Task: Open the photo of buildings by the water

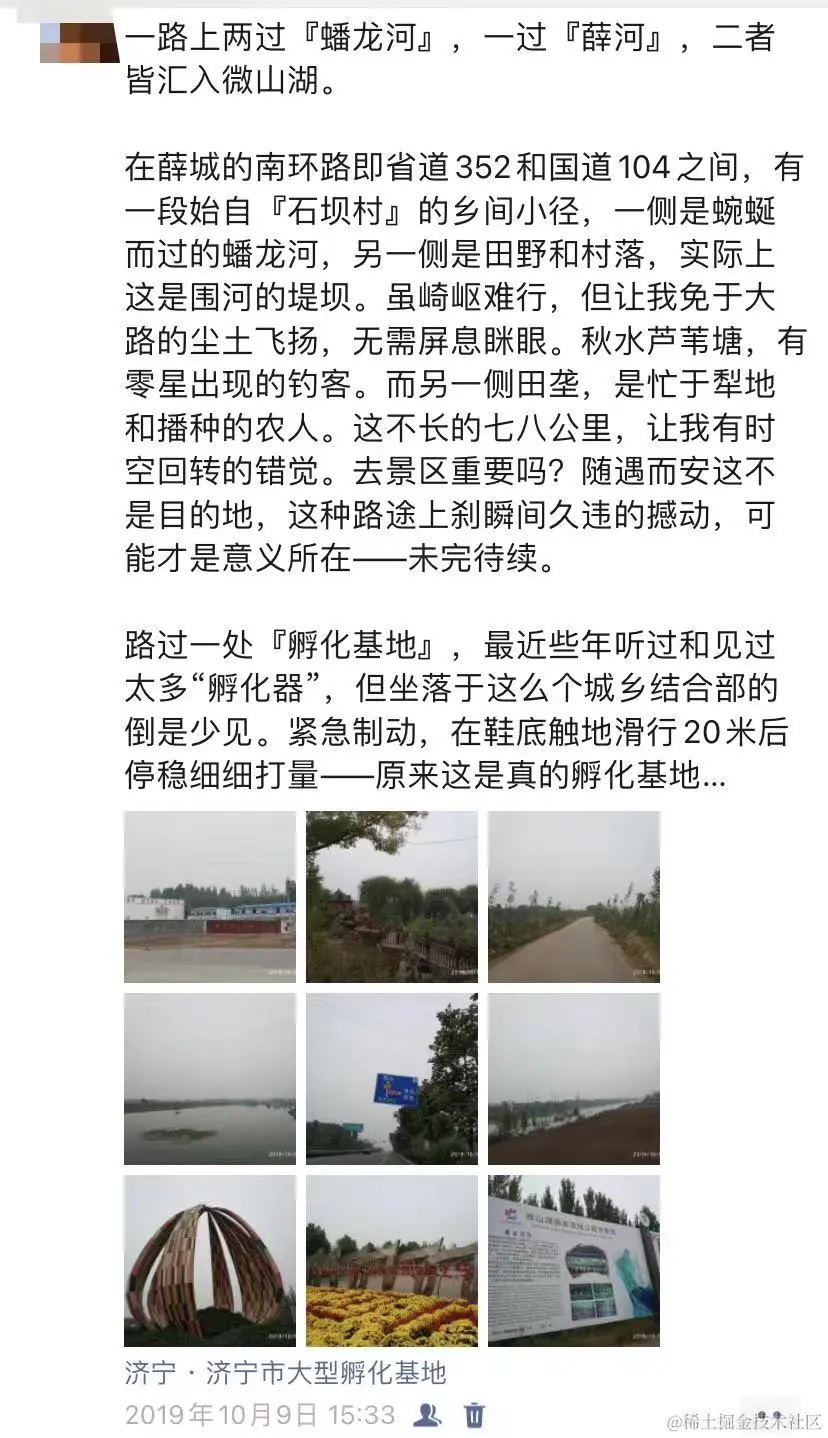Action: point(210,897)
